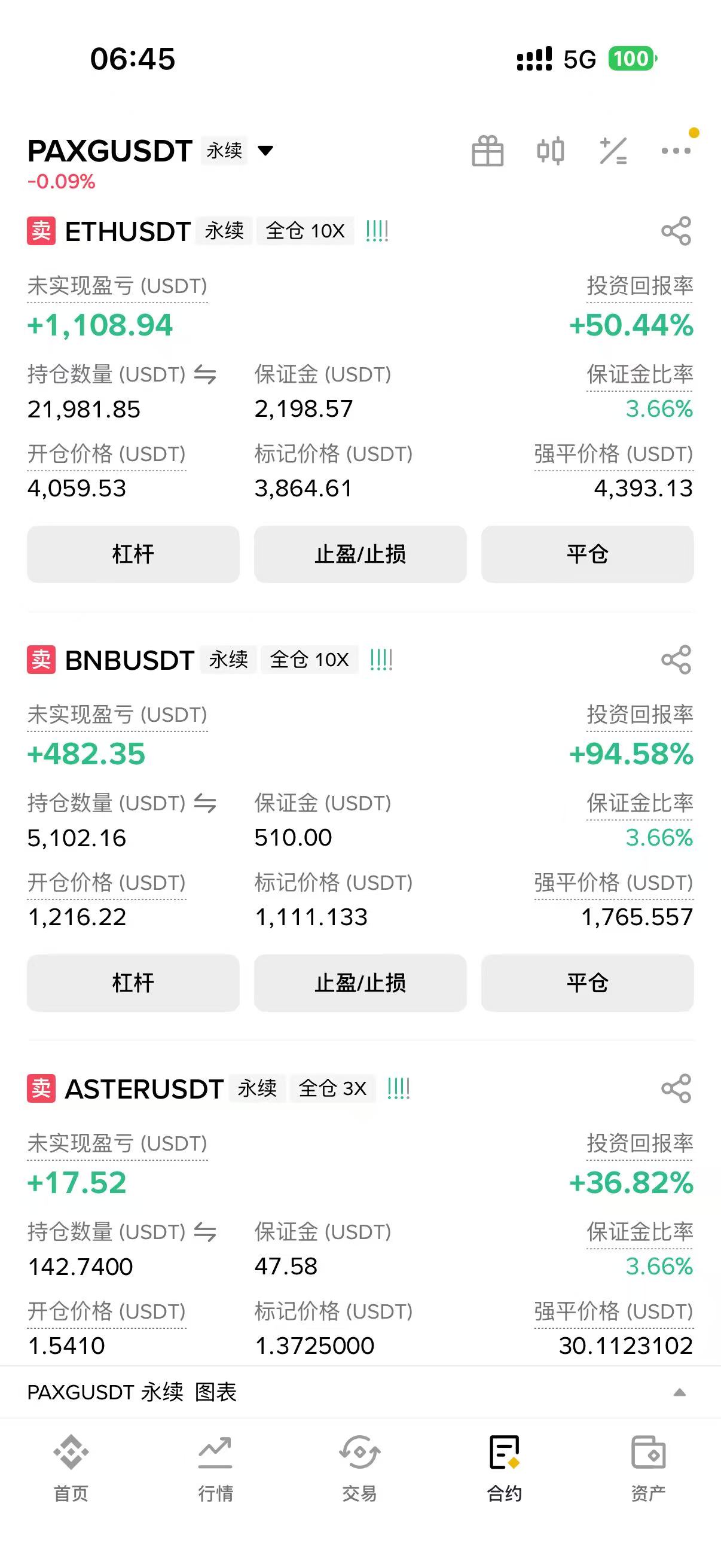
Task: Set 止盈/止损 for the BNBUSDT position
Action: pyautogui.click(x=360, y=983)
